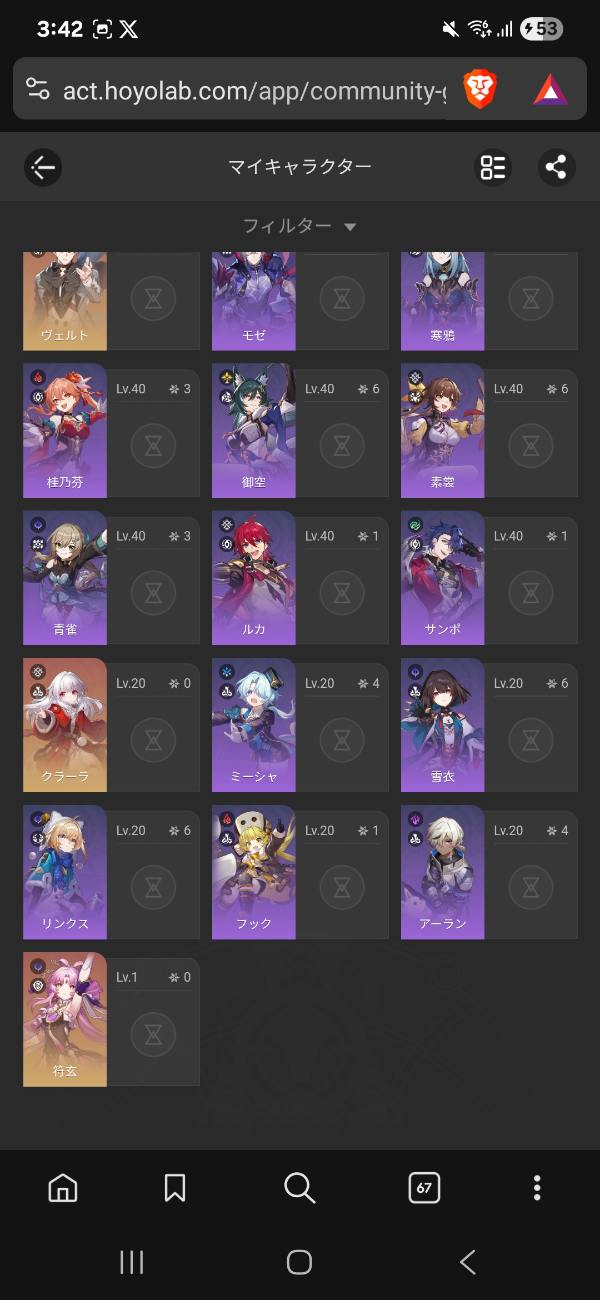Expand the フィルター dropdown

pos(299,226)
